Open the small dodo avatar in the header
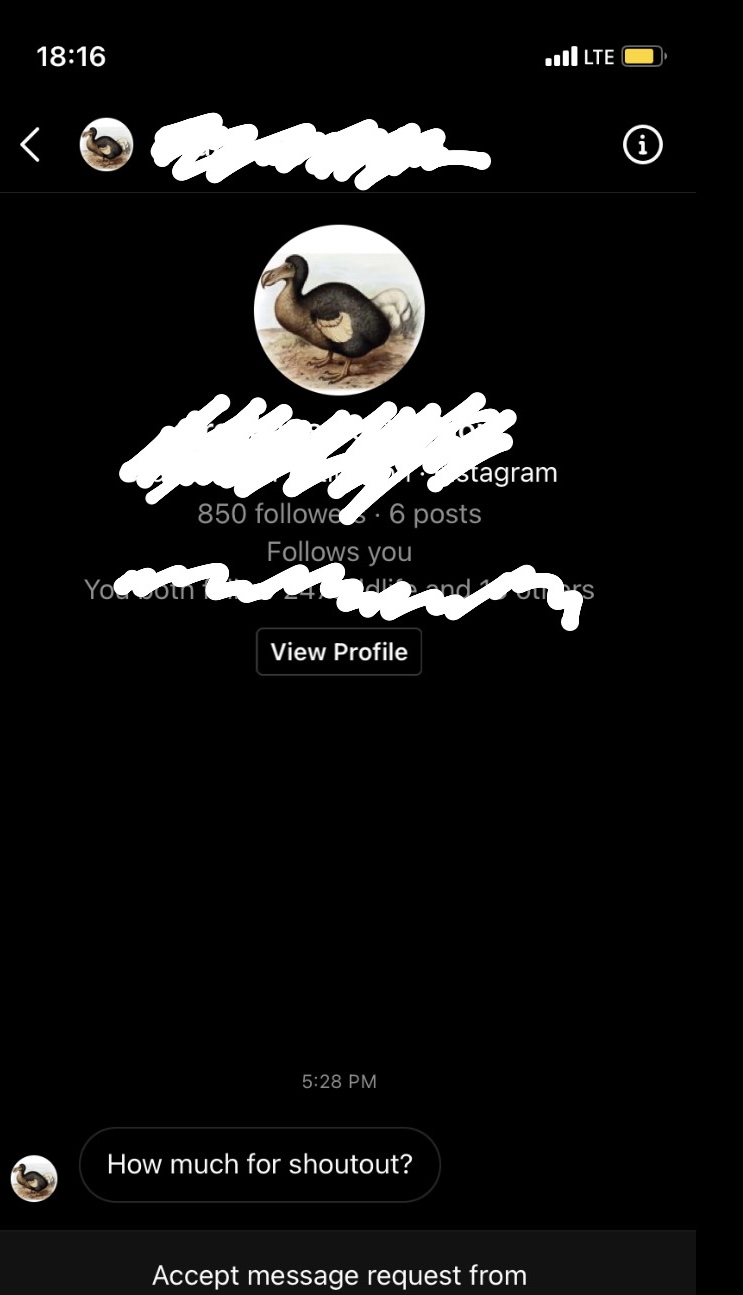The height and width of the screenshot is (1295, 743). tap(106, 145)
